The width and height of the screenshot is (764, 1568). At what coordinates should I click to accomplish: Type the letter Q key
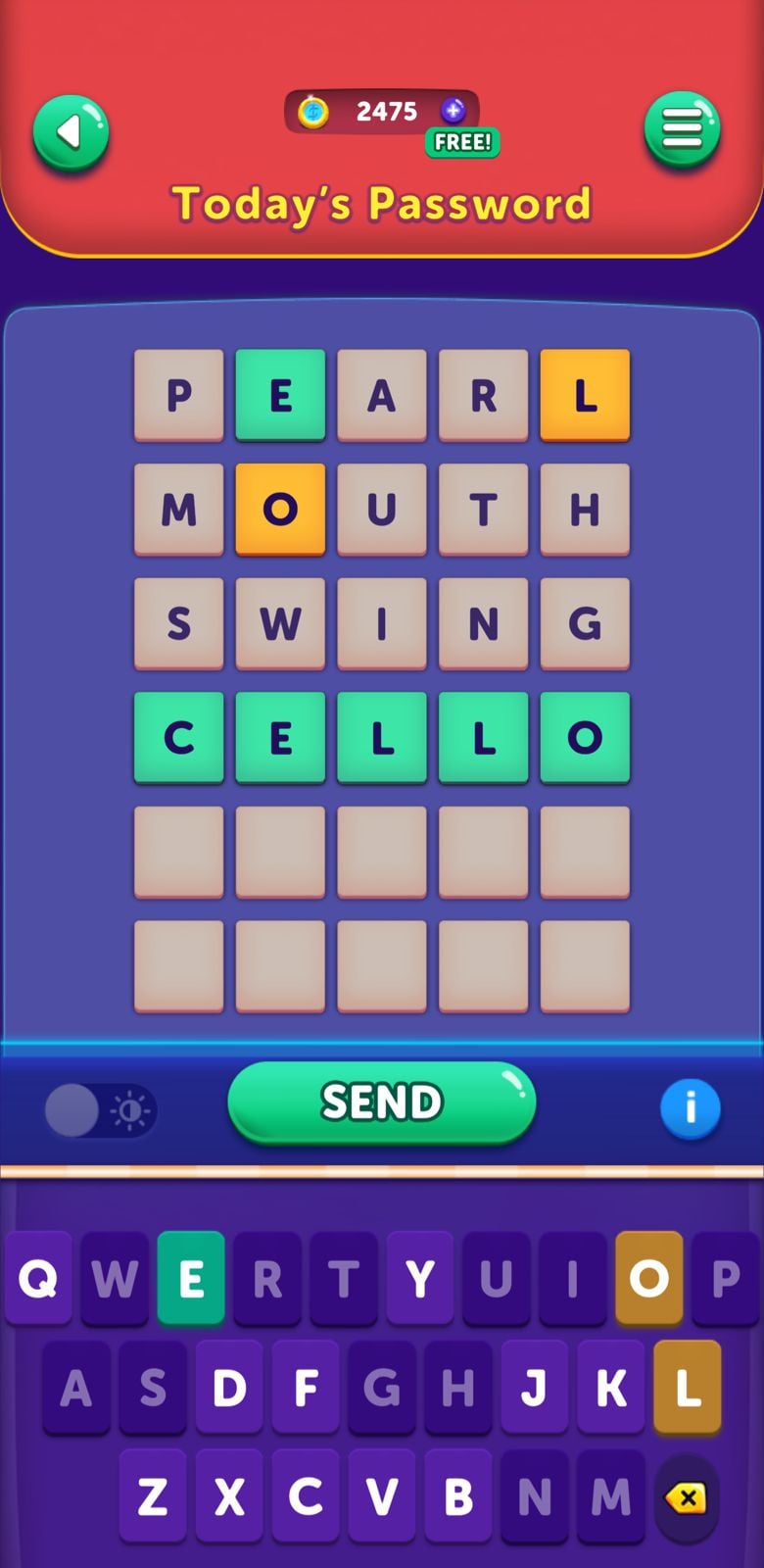click(38, 1279)
